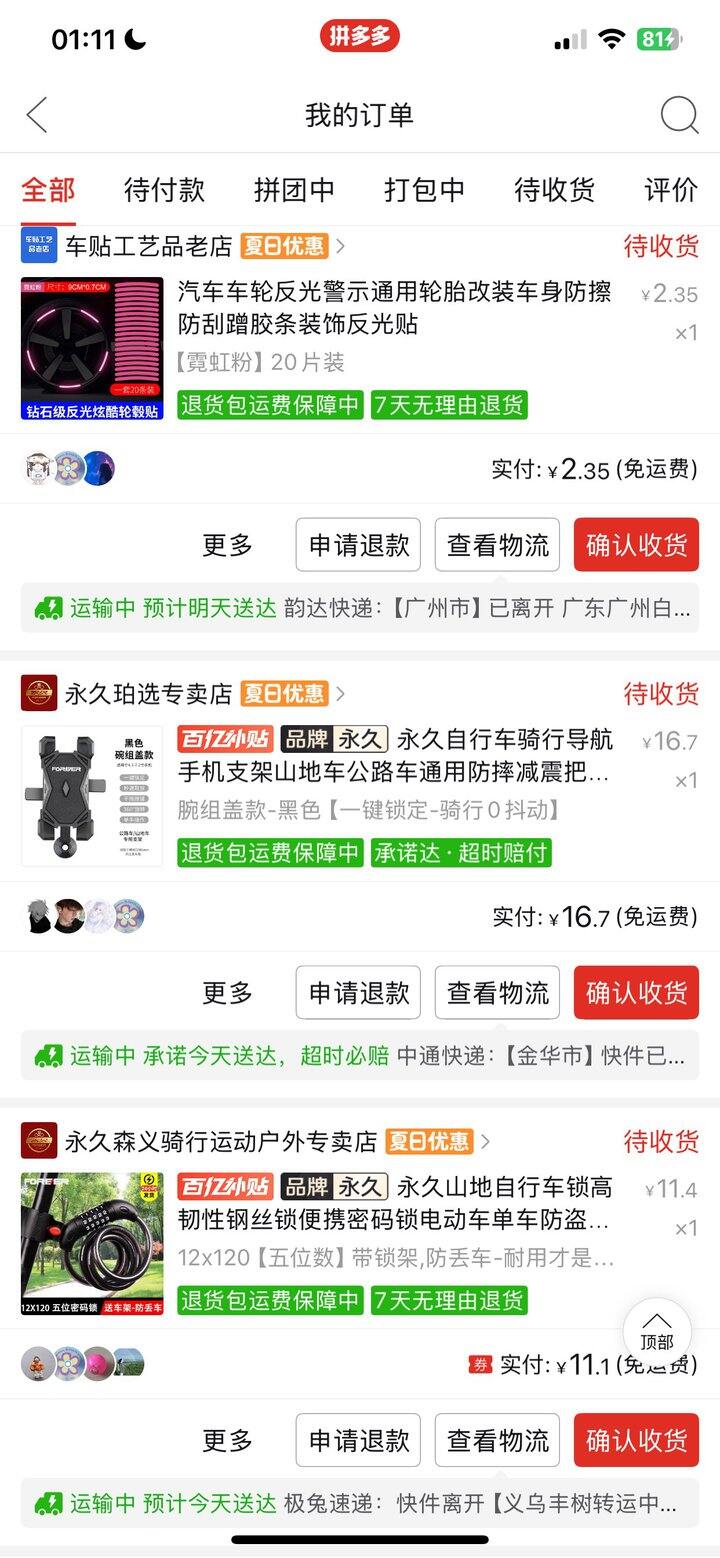The height and width of the screenshot is (1558, 720).
Task: View logistics for the 手机支架 order
Action: [497, 993]
